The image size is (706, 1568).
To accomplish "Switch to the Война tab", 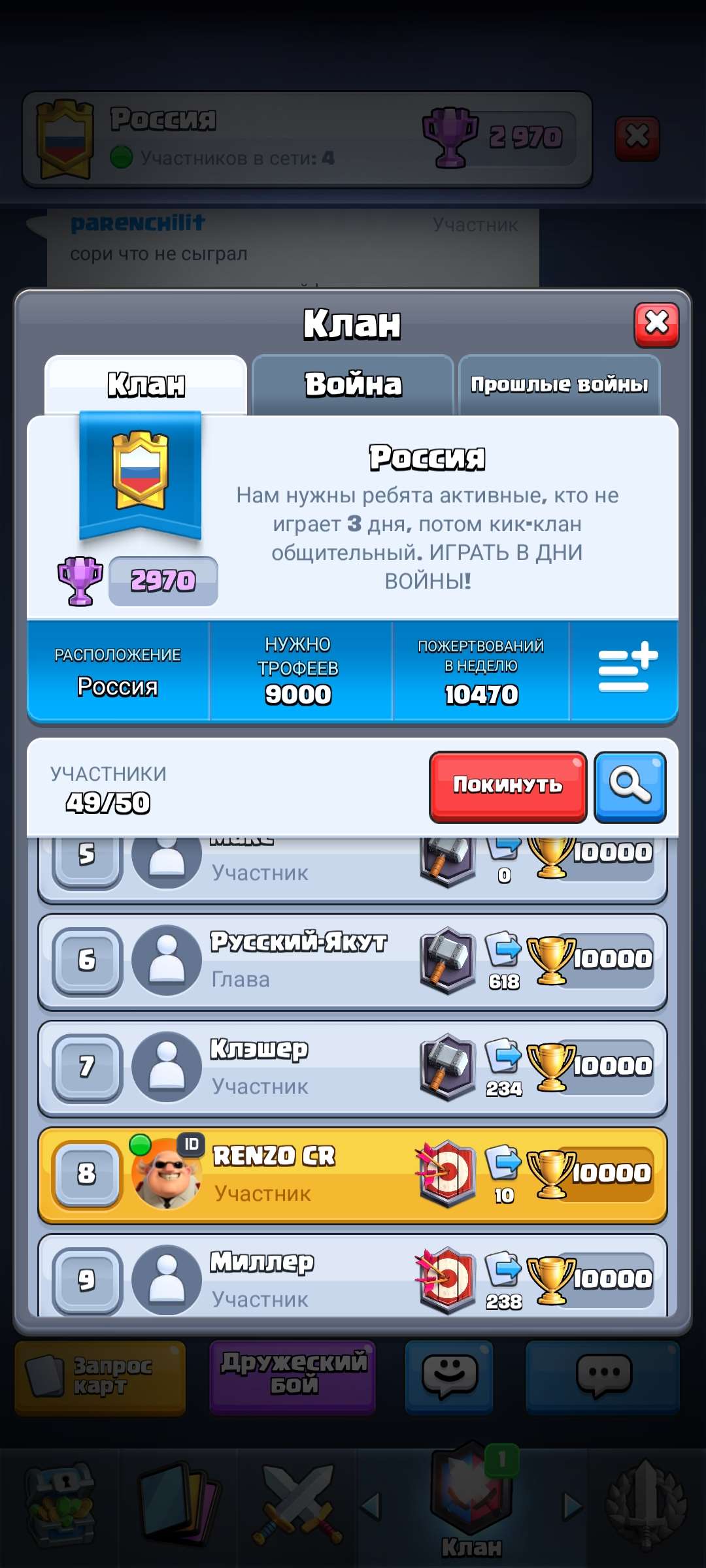I will [352, 385].
